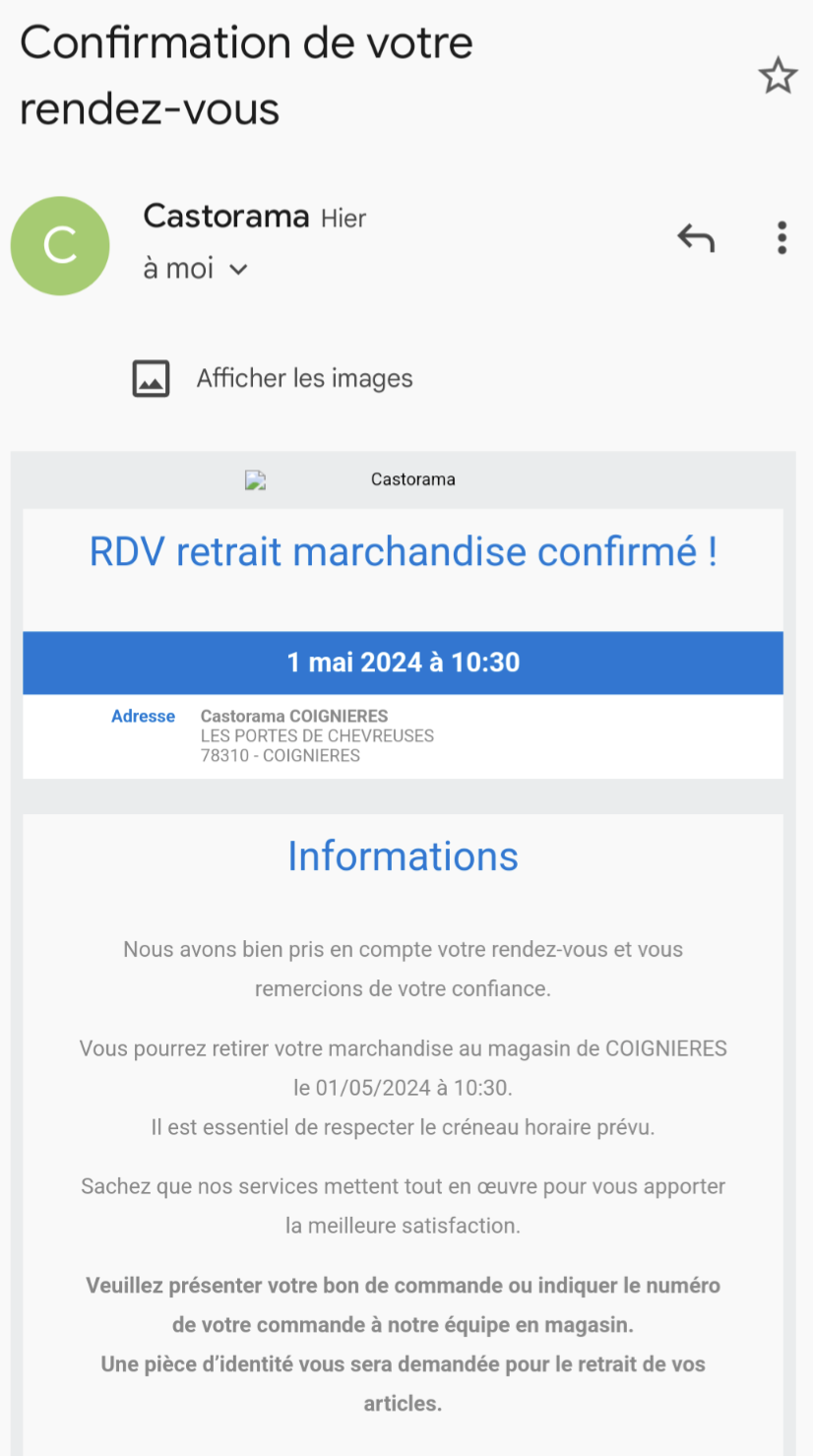The height and width of the screenshot is (1456, 813).
Task: Reply to the Castorama email
Action: [x=695, y=238]
